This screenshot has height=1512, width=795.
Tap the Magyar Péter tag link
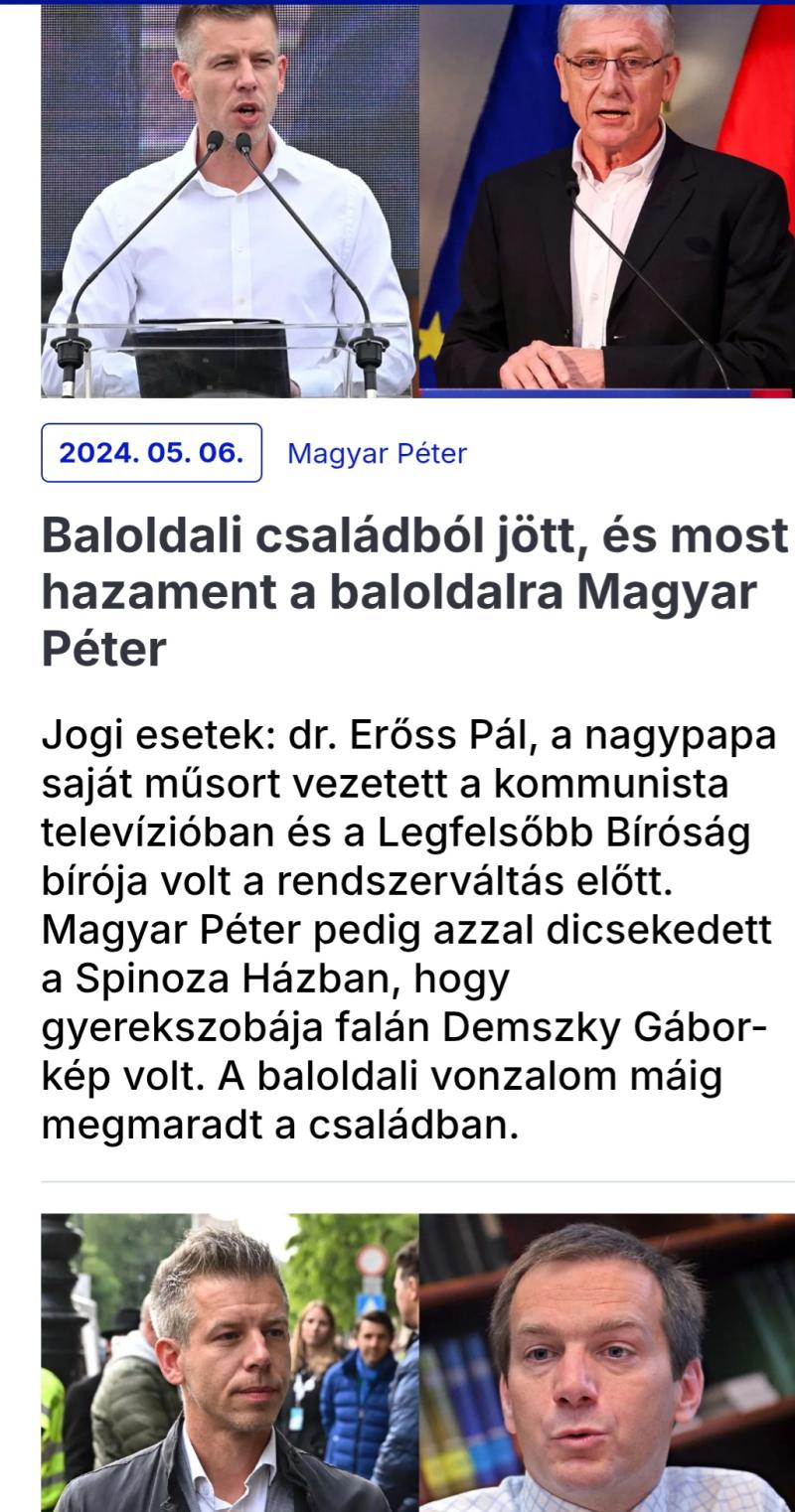377,454
